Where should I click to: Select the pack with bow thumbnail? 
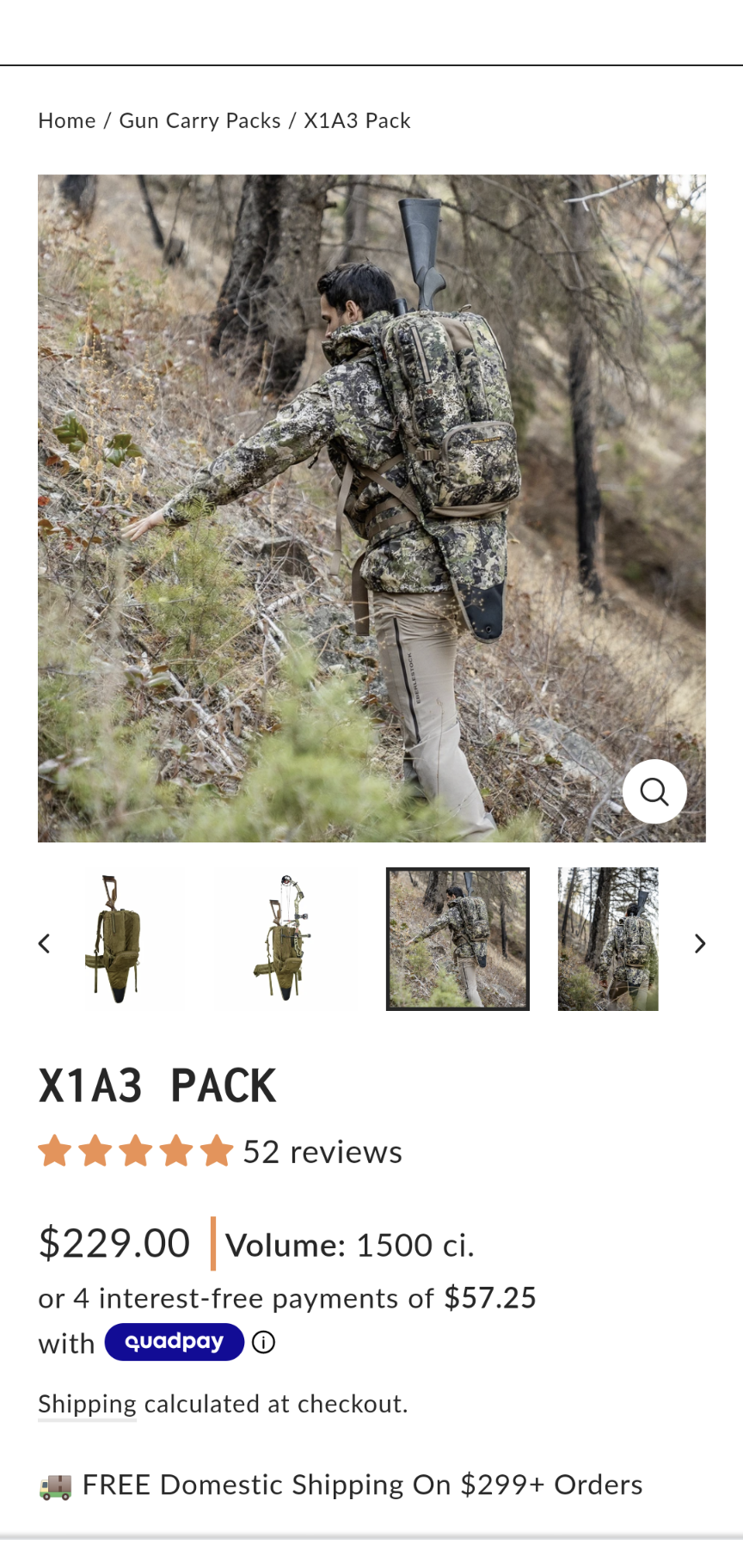[285, 939]
